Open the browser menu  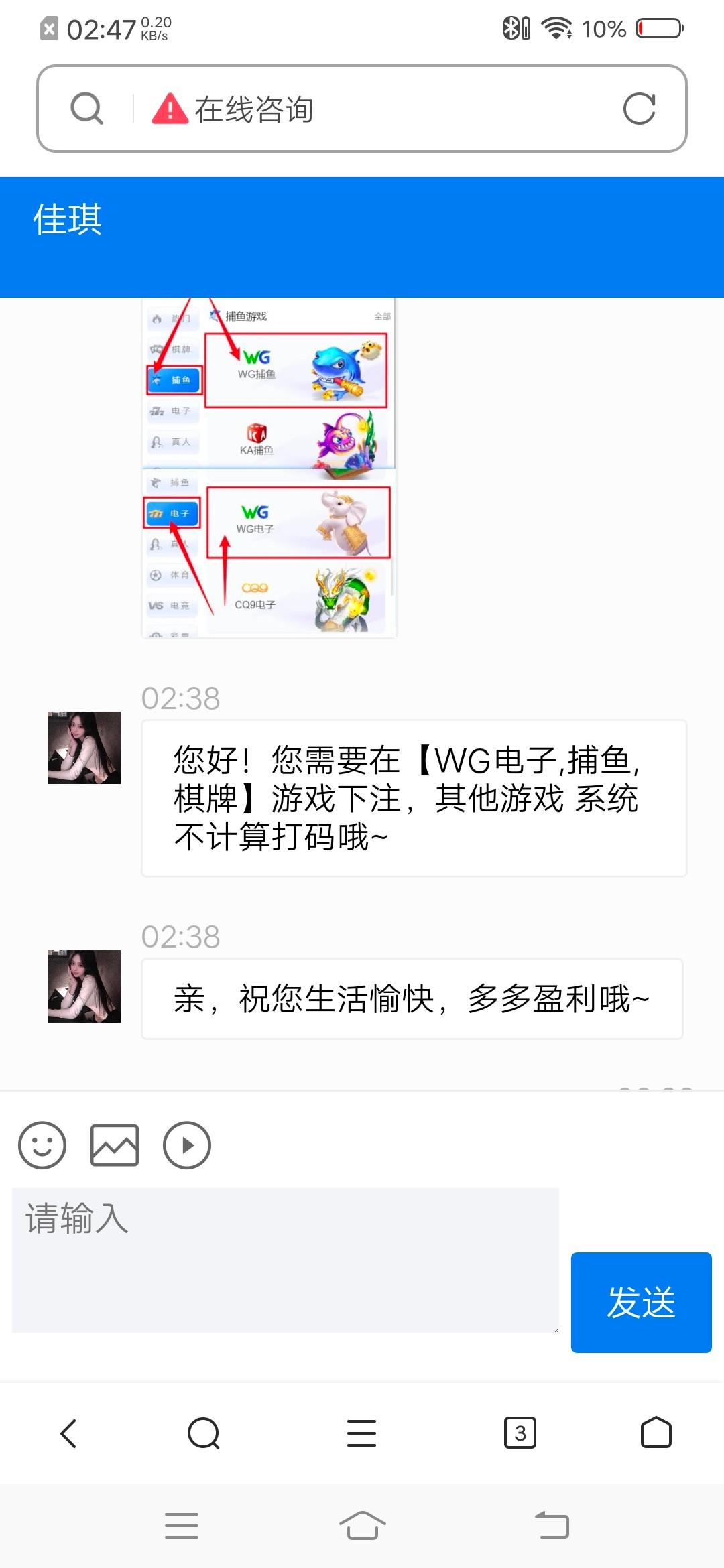tap(361, 1433)
